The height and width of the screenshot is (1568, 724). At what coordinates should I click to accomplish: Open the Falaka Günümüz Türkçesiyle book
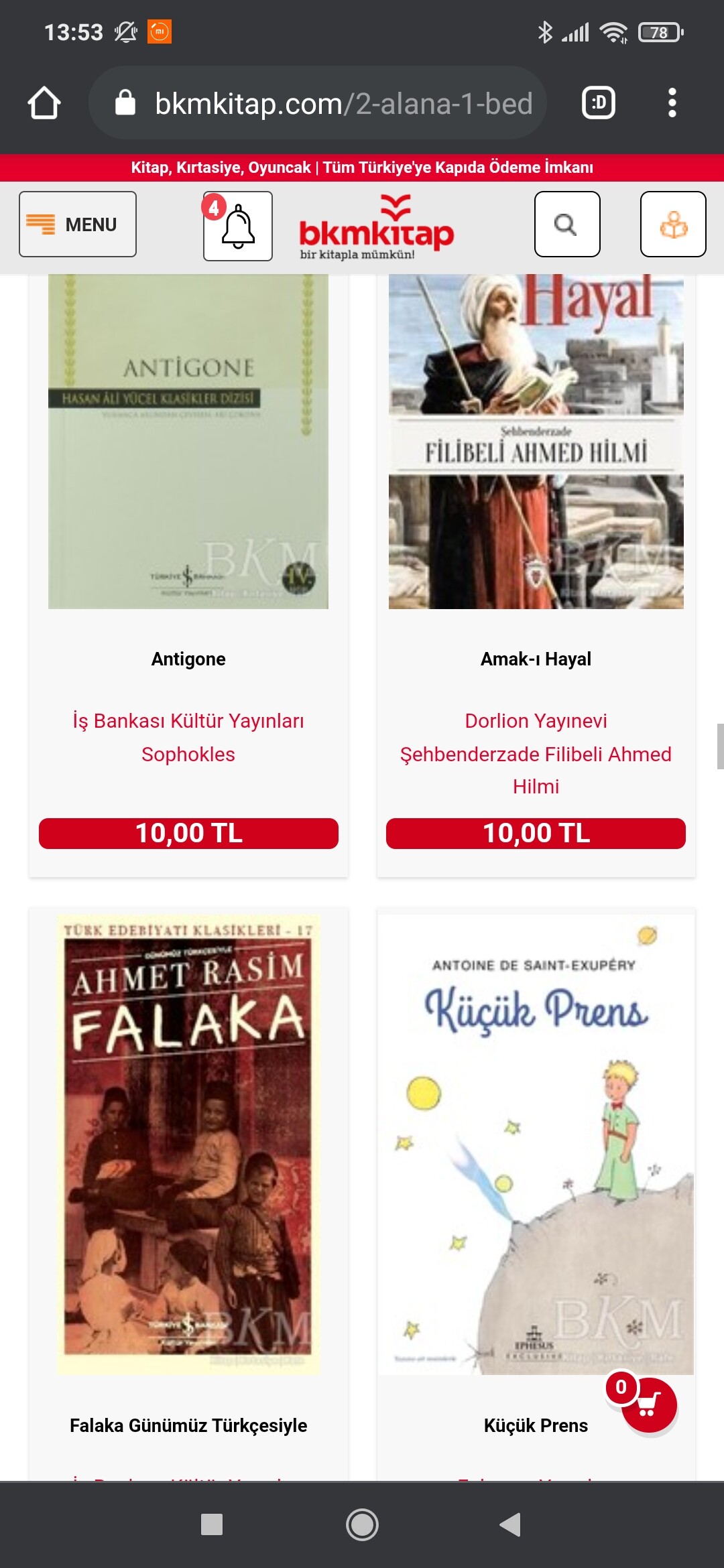(188, 1426)
